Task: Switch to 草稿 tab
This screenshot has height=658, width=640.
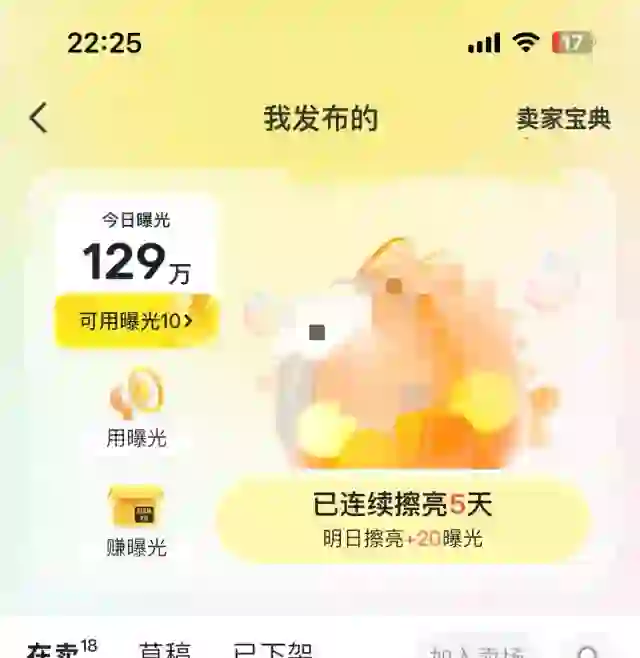Action: pos(165,650)
